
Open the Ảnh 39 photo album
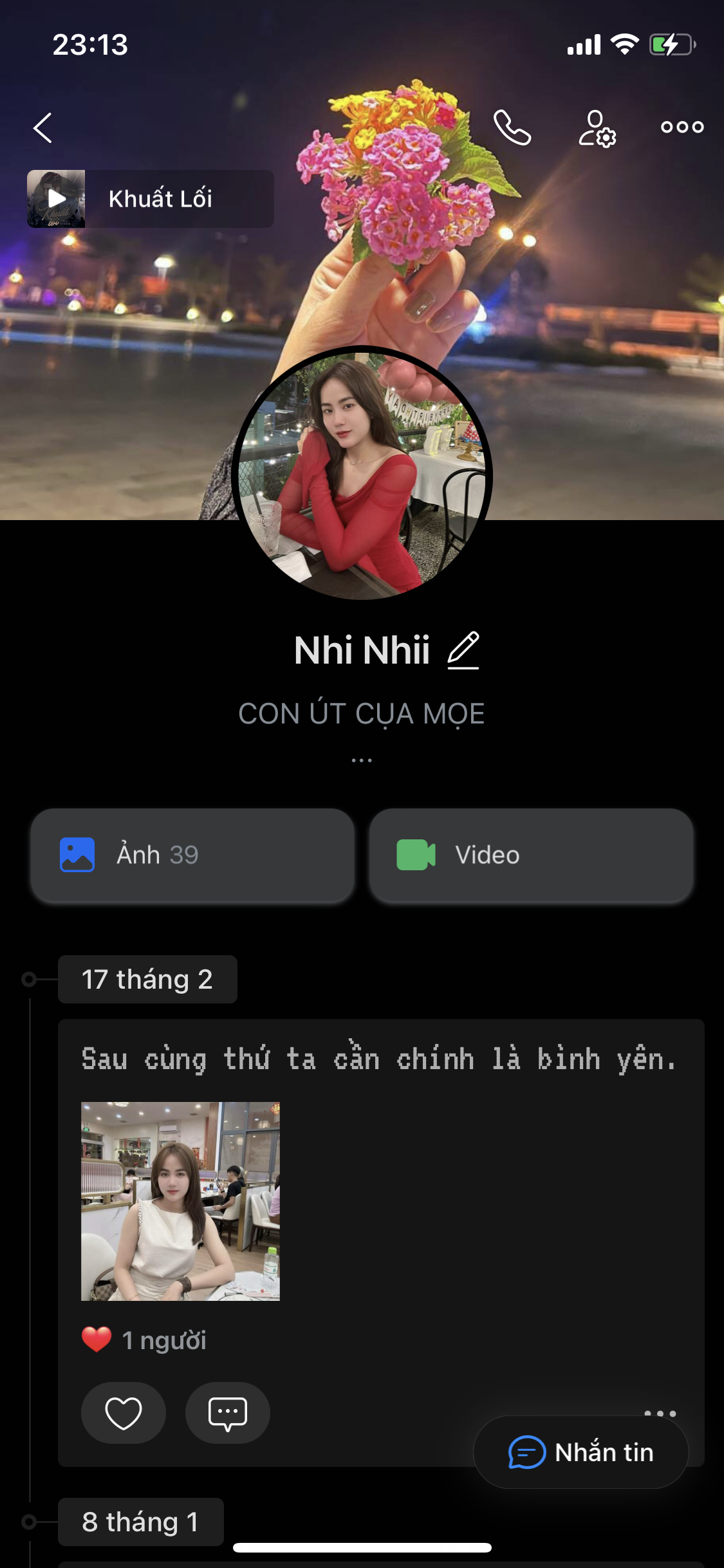192,855
